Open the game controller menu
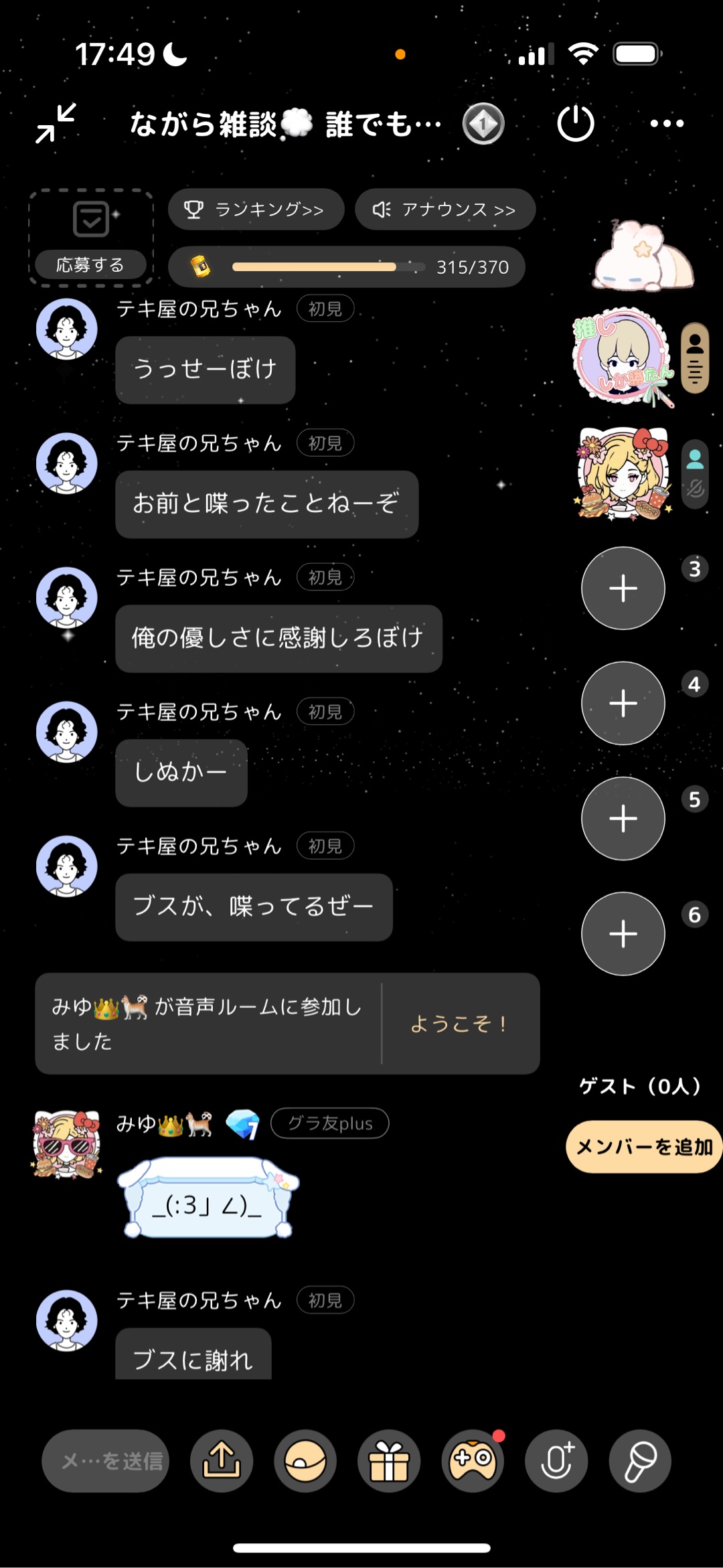723x1568 pixels. point(473,1460)
